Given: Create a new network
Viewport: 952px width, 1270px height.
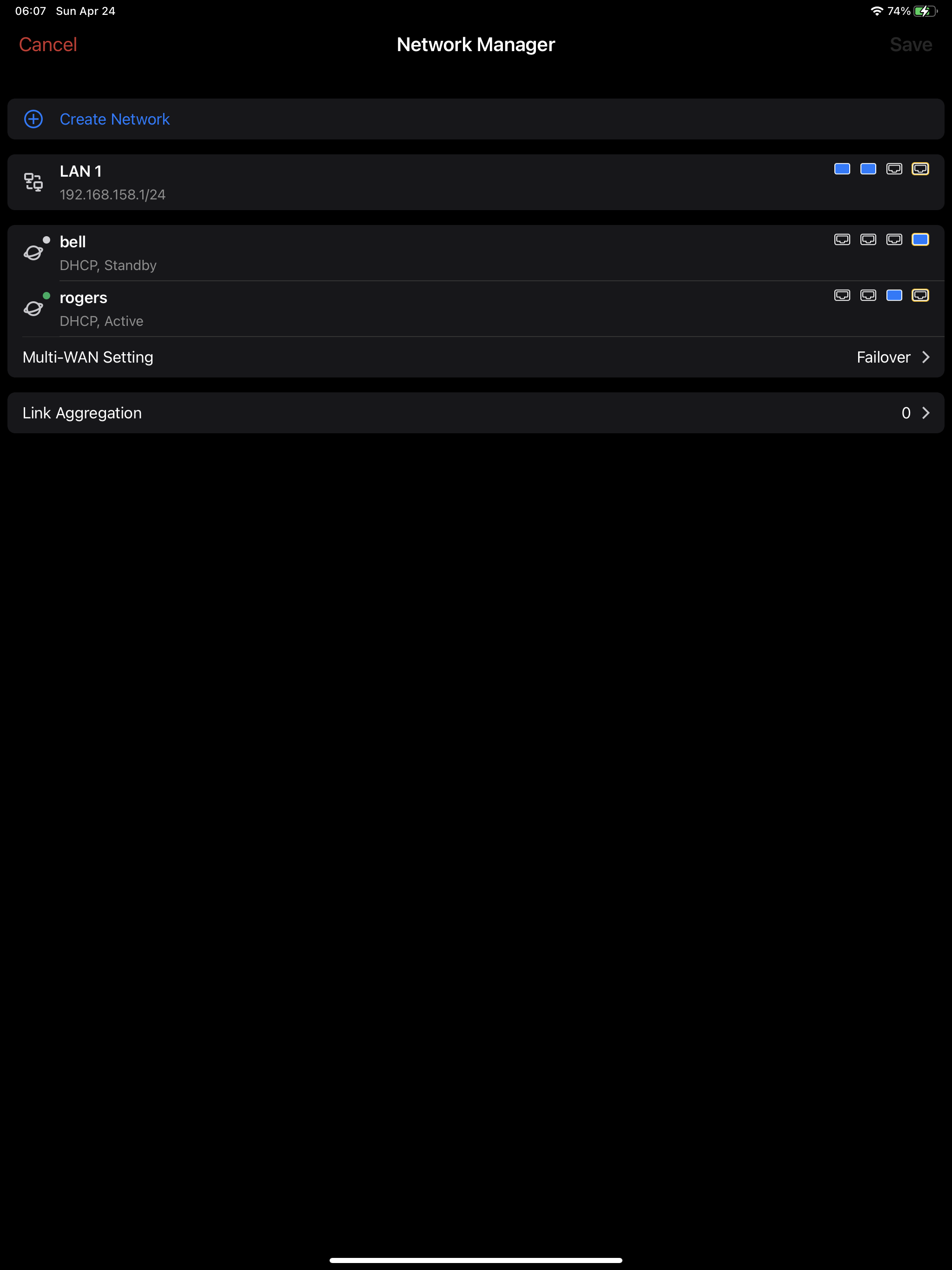Looking at the screenshot, I should [x=114, y=119].
